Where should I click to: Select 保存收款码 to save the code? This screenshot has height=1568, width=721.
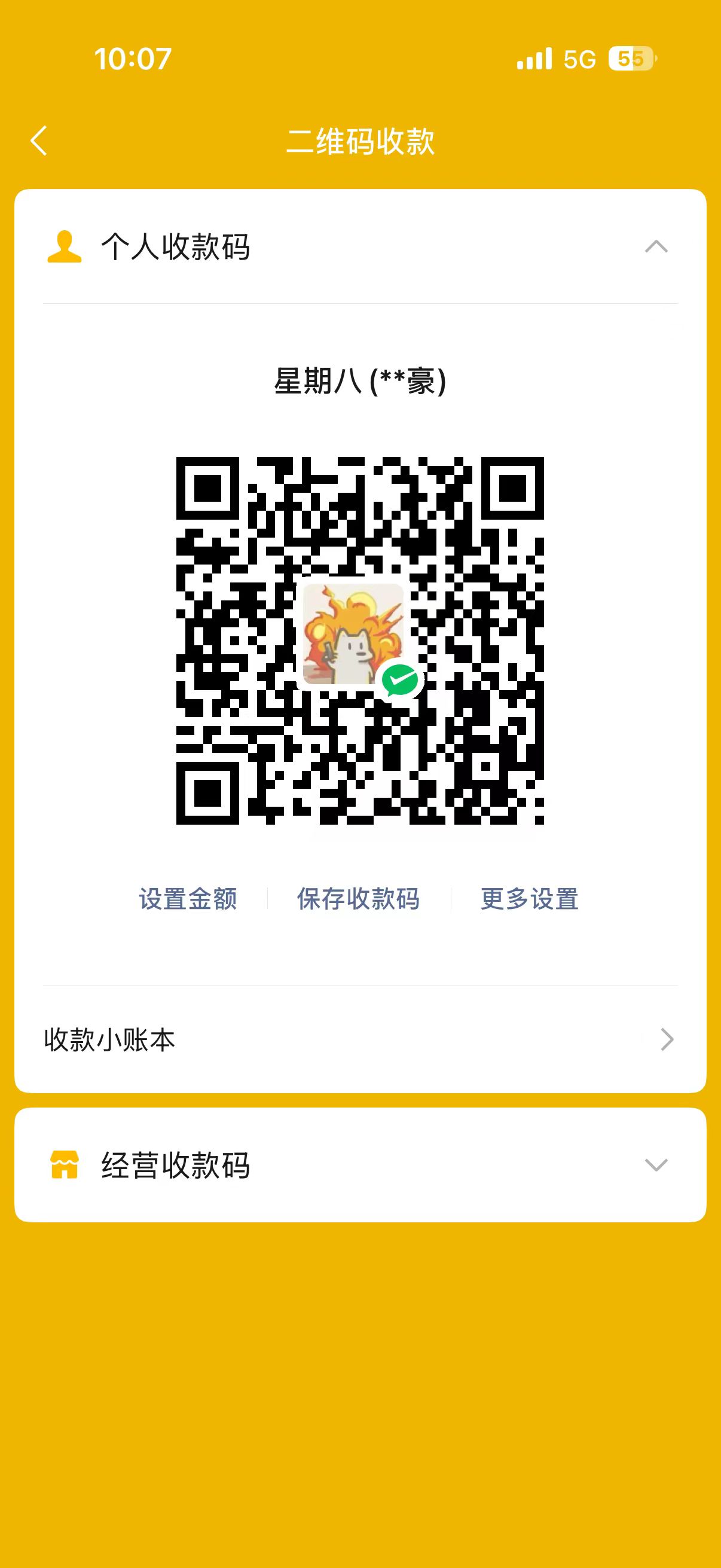click(x=358, y=899)
